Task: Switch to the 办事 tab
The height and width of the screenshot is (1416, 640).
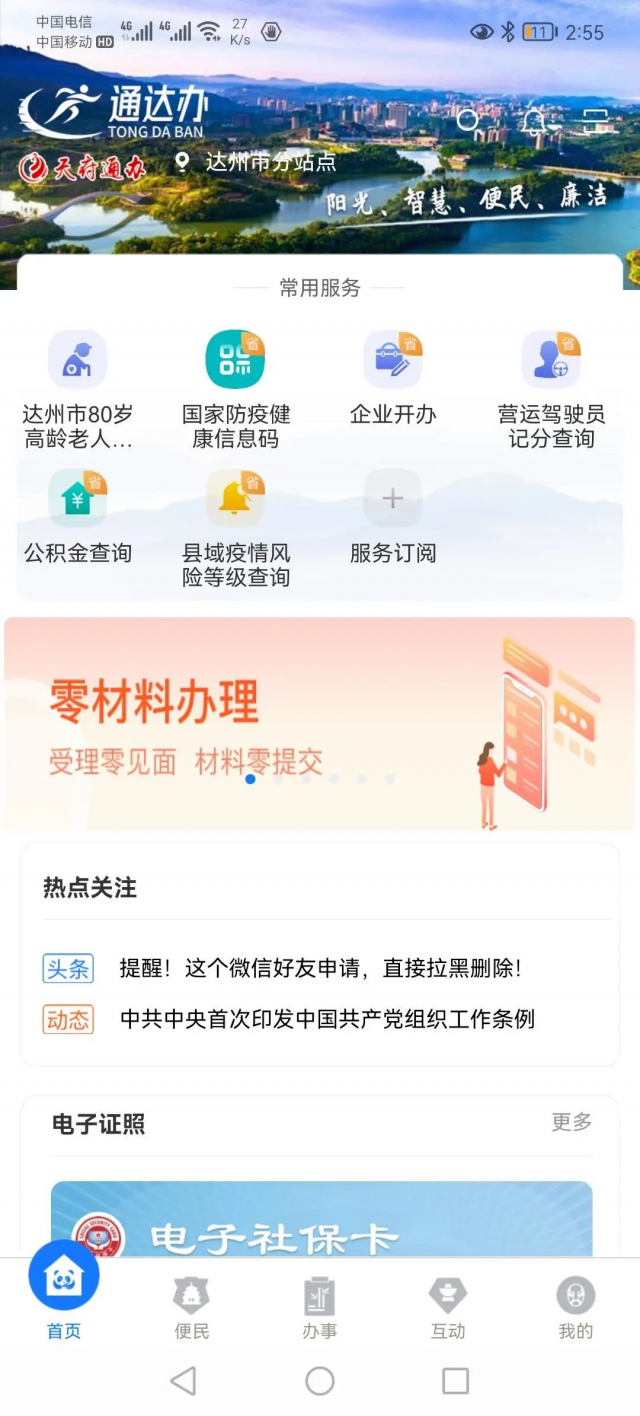Action: pos(320,1306)
